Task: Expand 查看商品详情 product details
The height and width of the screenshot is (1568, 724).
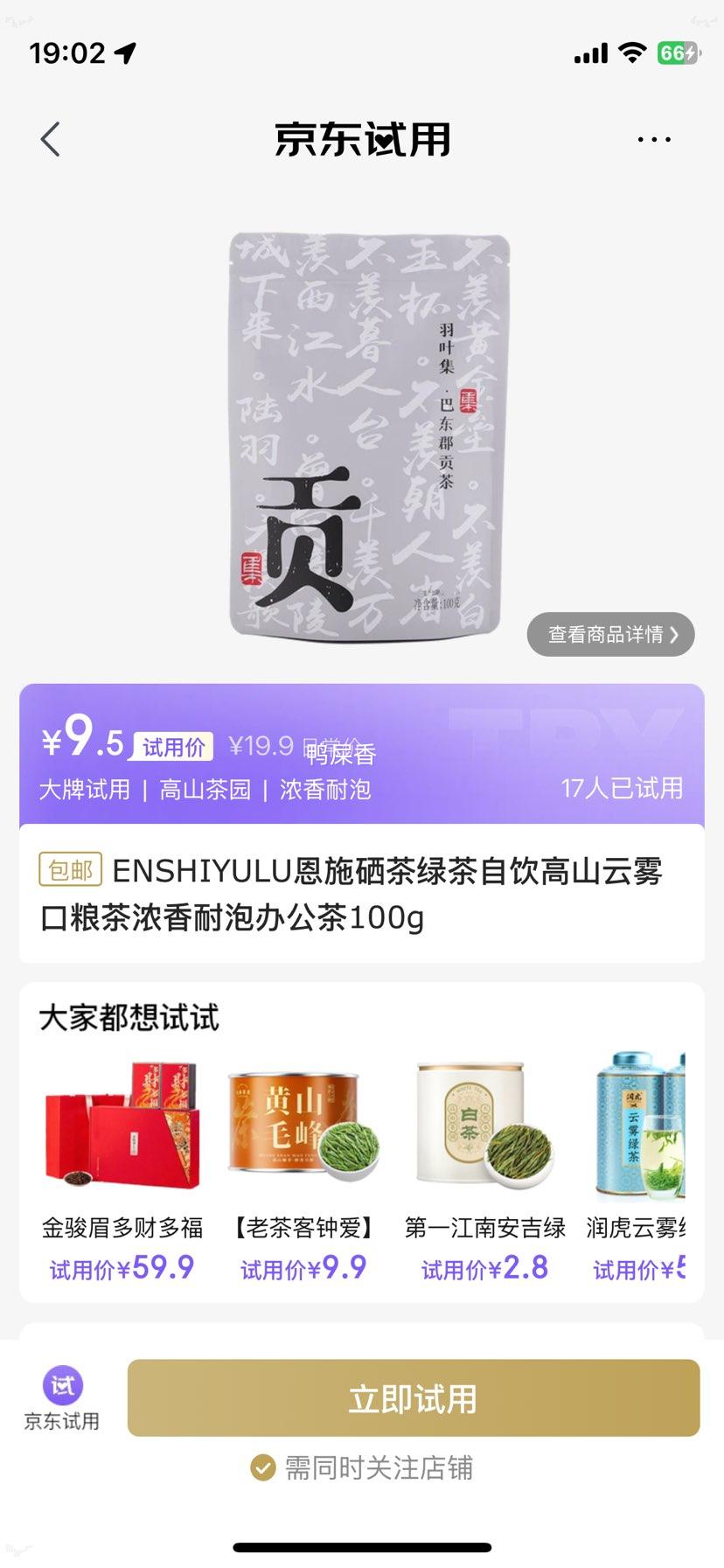Action: coord(609,635)
